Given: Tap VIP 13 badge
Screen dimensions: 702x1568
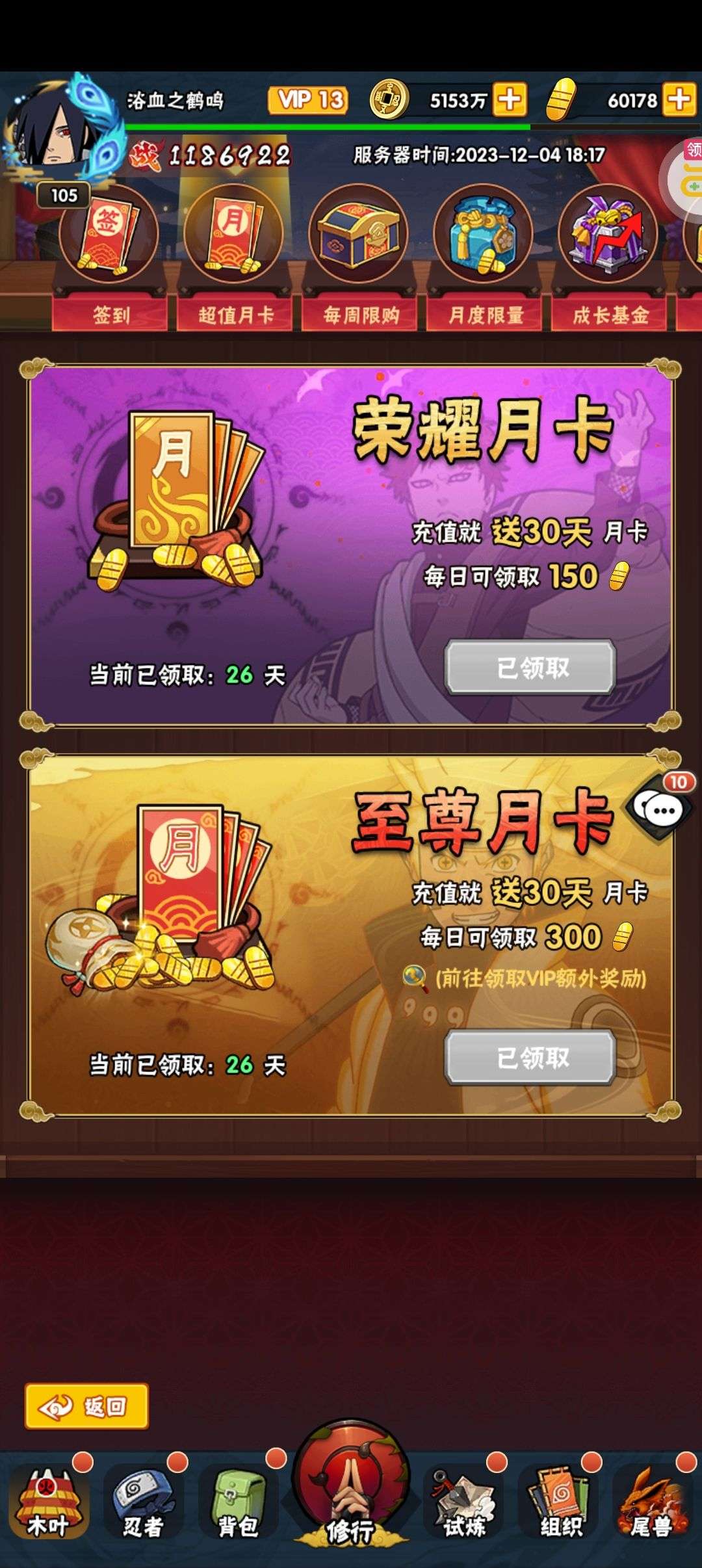Looking at the screenshot, I should [308, 100].
